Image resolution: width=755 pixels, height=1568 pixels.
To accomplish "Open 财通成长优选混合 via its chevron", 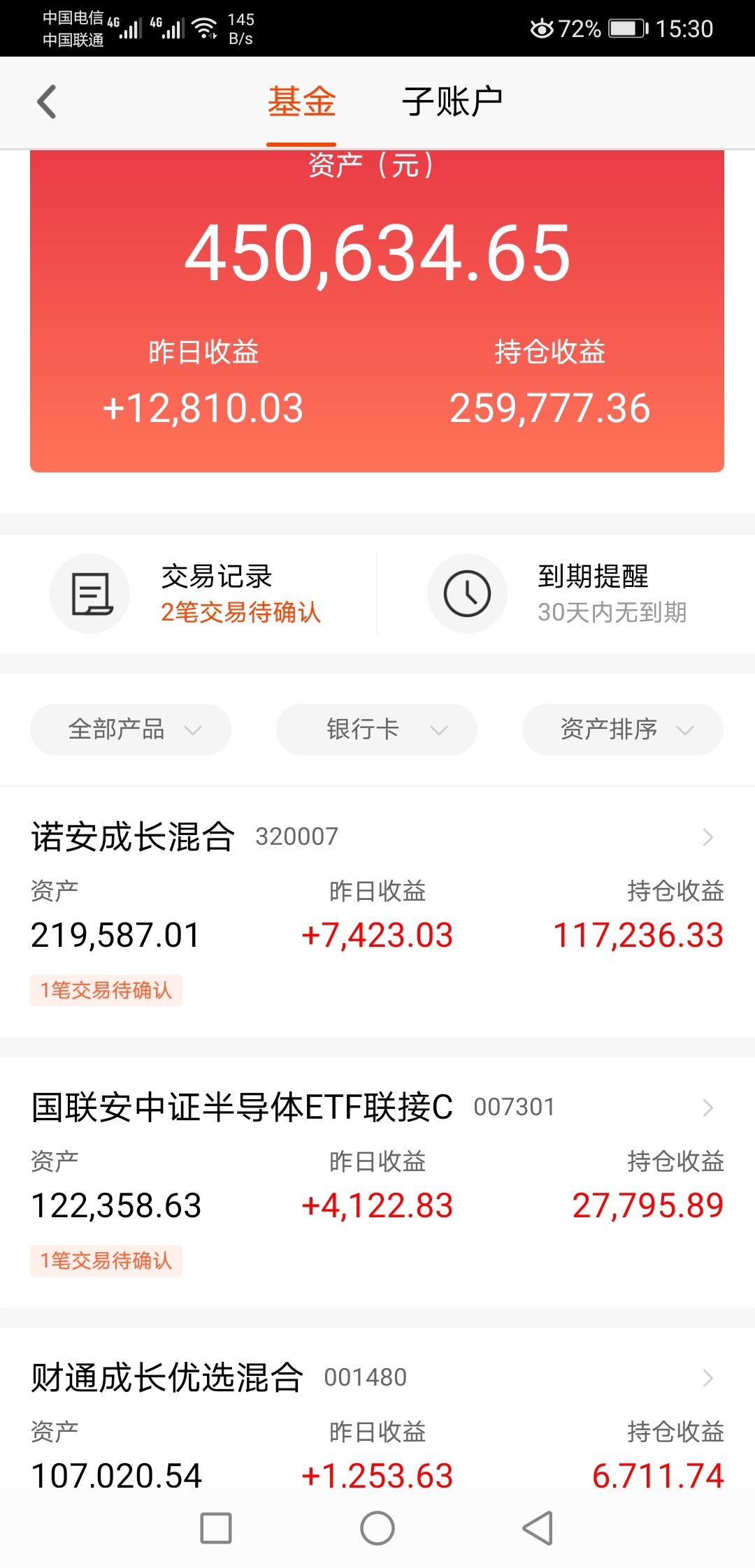I will (708, 1377).
